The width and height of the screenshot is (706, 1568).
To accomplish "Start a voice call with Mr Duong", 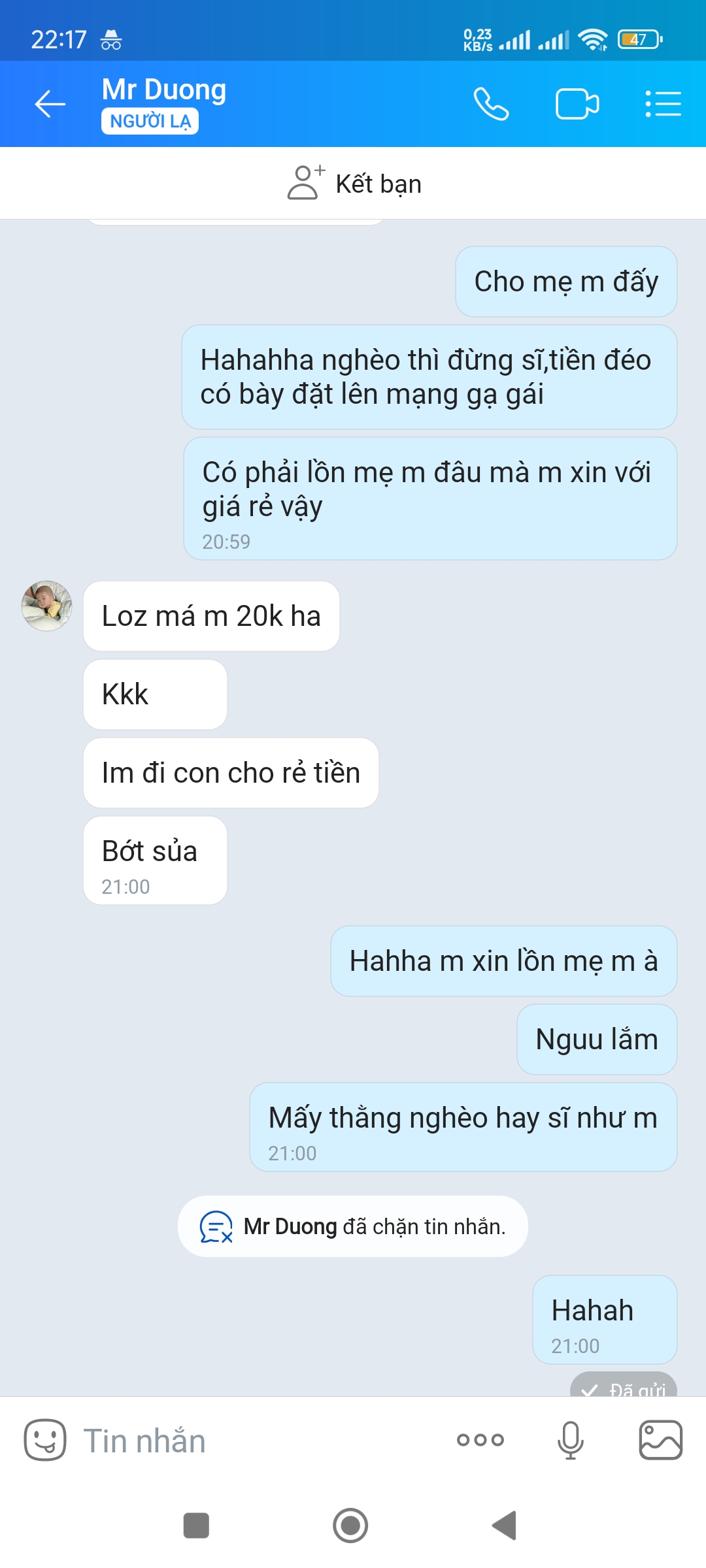I will coord(491,104).
